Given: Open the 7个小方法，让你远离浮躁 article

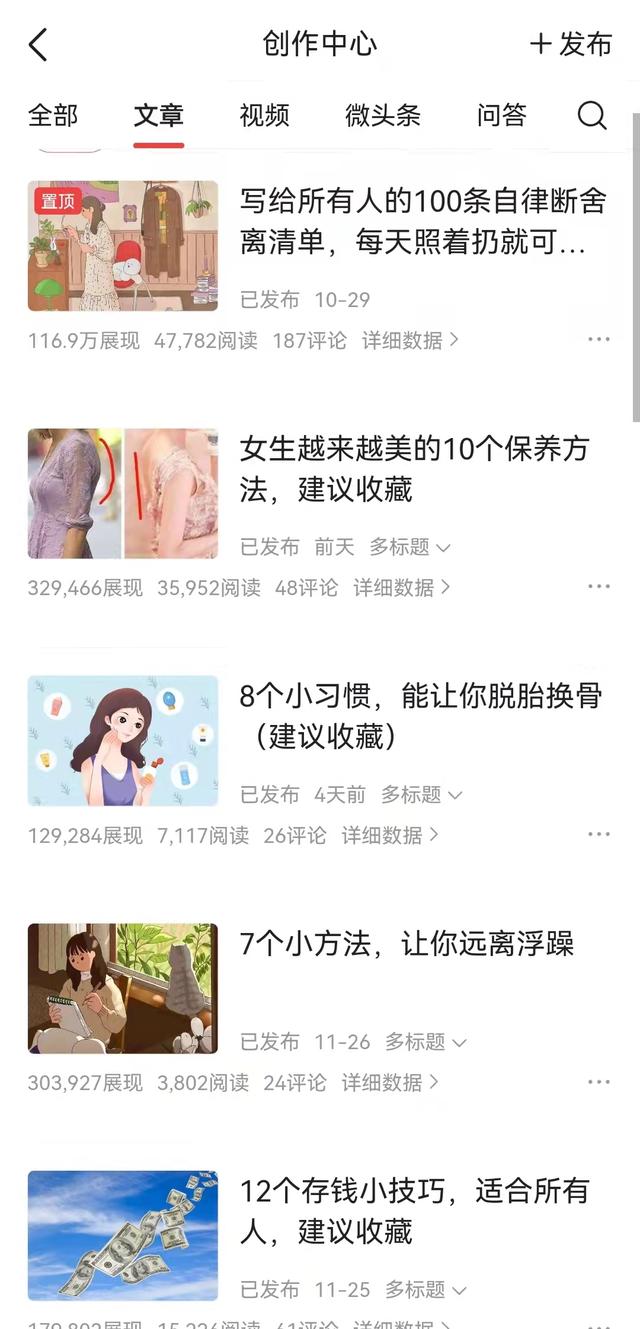Looking at the screenshot, I should [406, 944].
